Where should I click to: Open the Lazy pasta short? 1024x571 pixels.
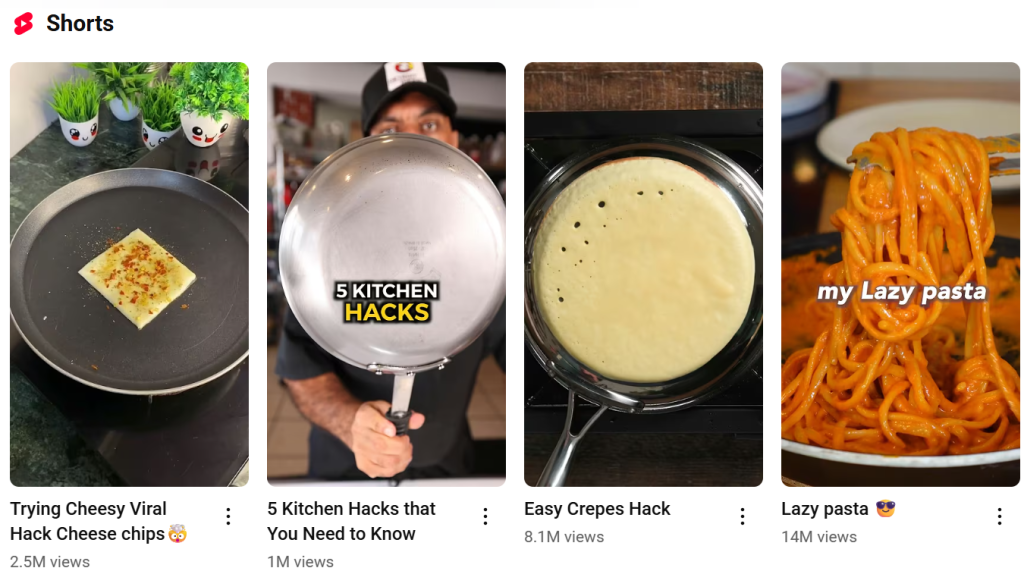coord(900,274)
